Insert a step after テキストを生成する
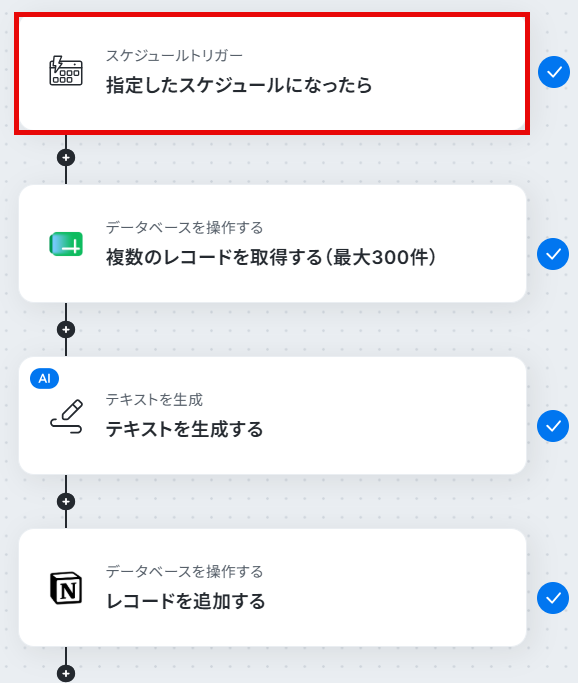The height and width of the screenshot is (683, 578). point(66,501)
